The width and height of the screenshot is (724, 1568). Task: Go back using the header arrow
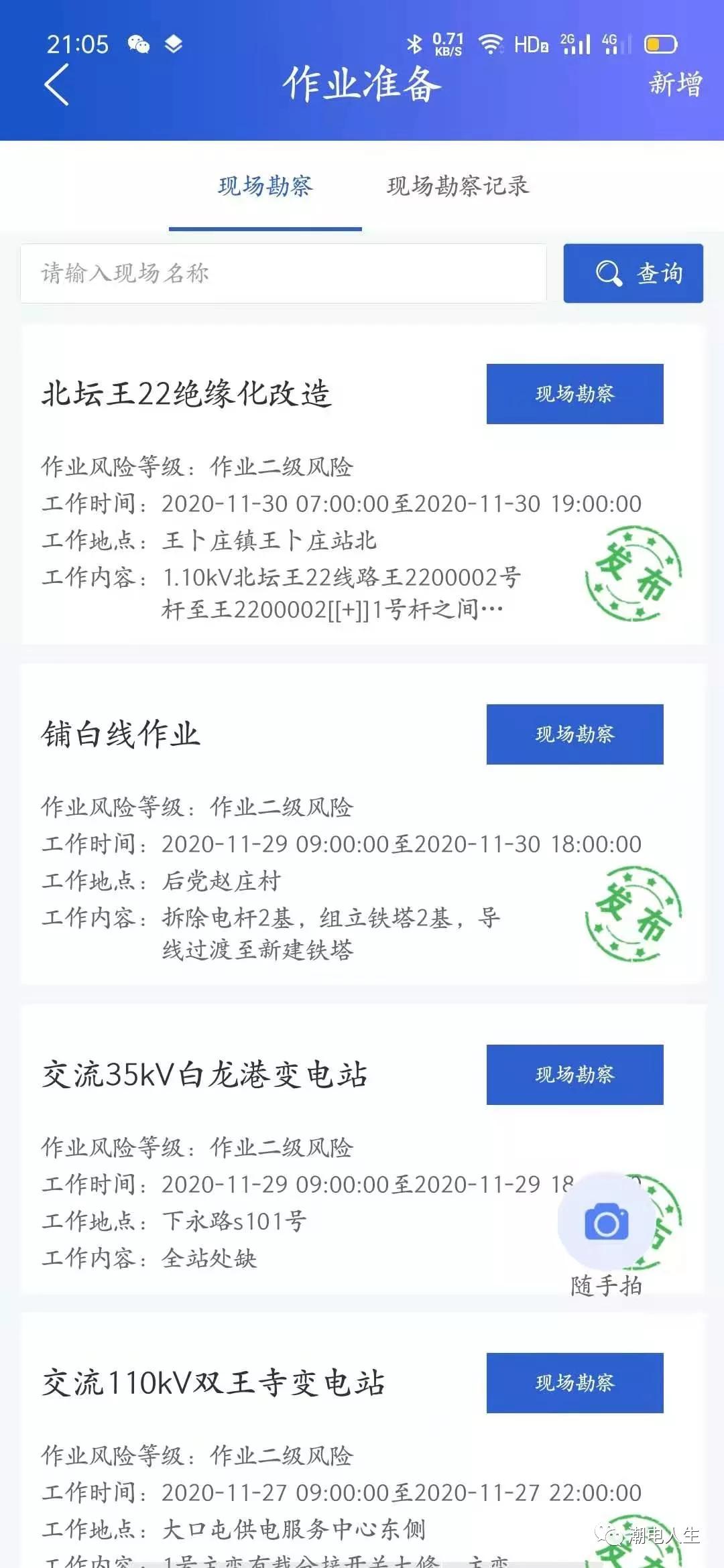click(x=56, y=85)
